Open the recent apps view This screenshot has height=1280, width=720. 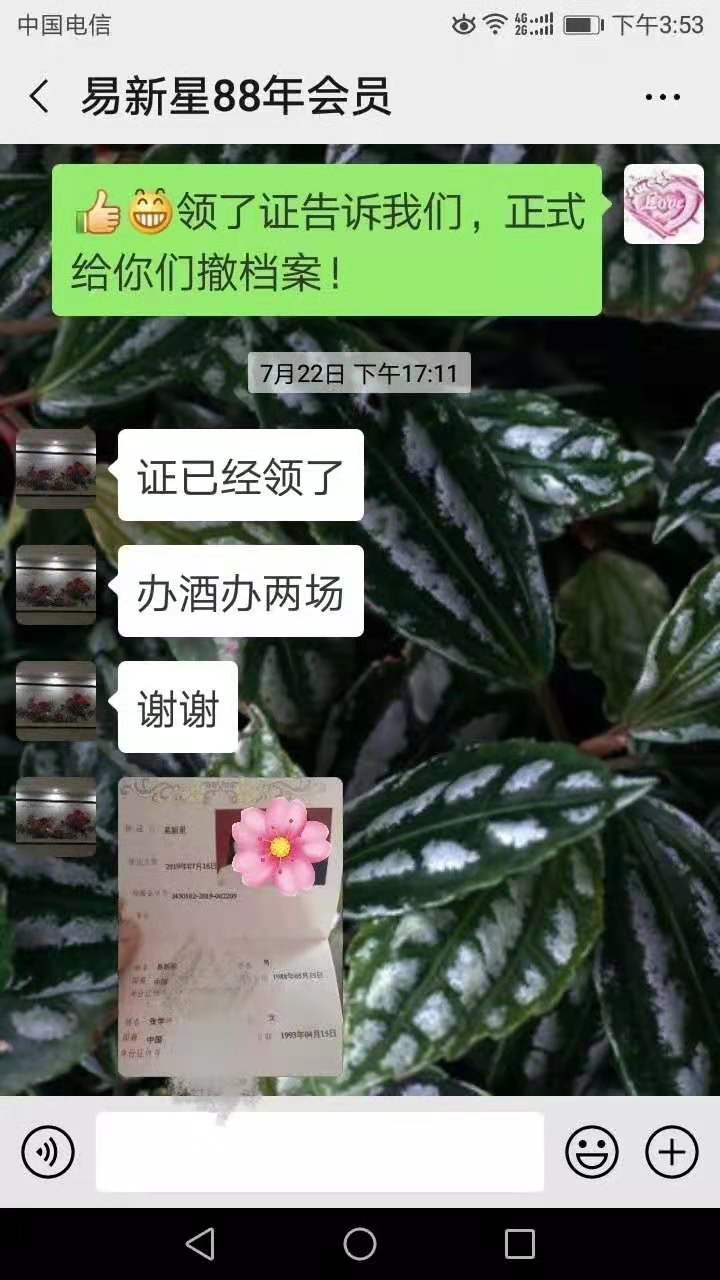click(x=519, y=1244)
